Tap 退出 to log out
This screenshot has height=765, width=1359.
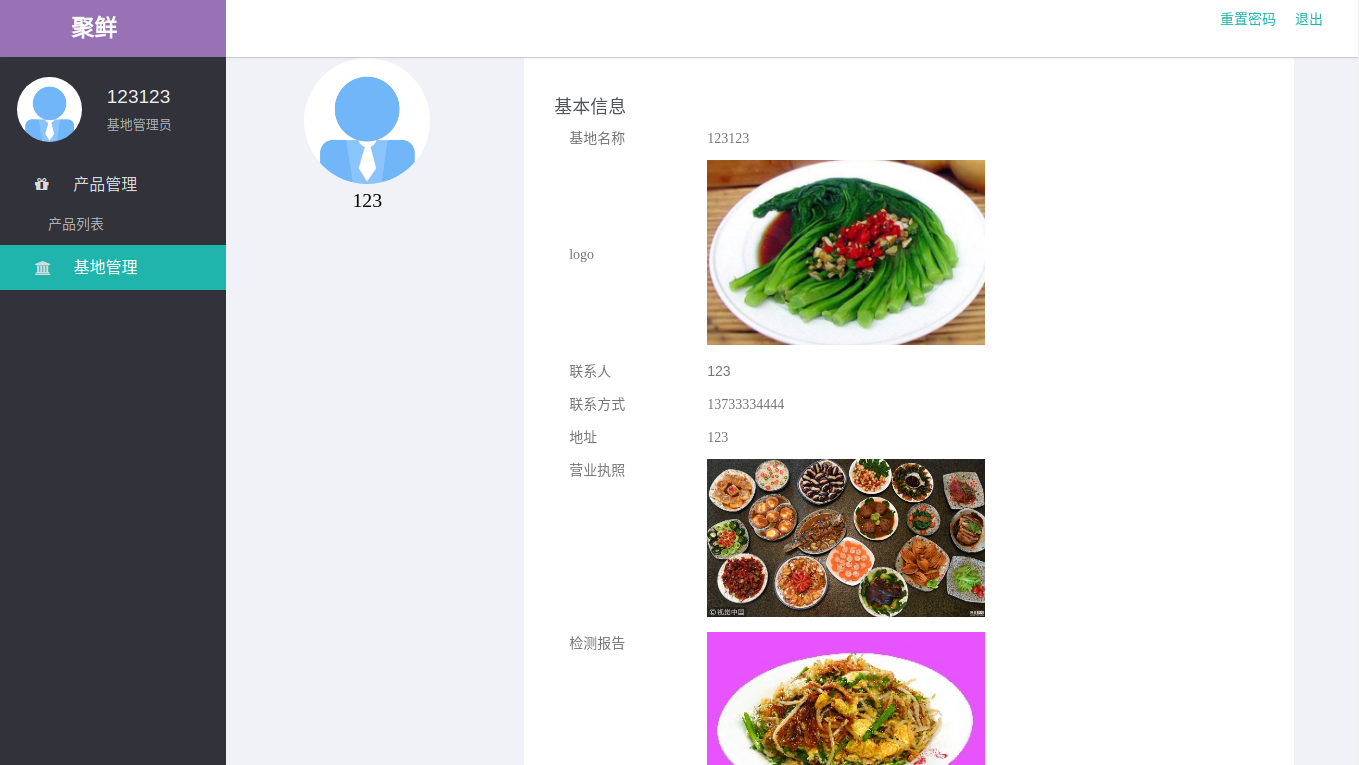1308,19
